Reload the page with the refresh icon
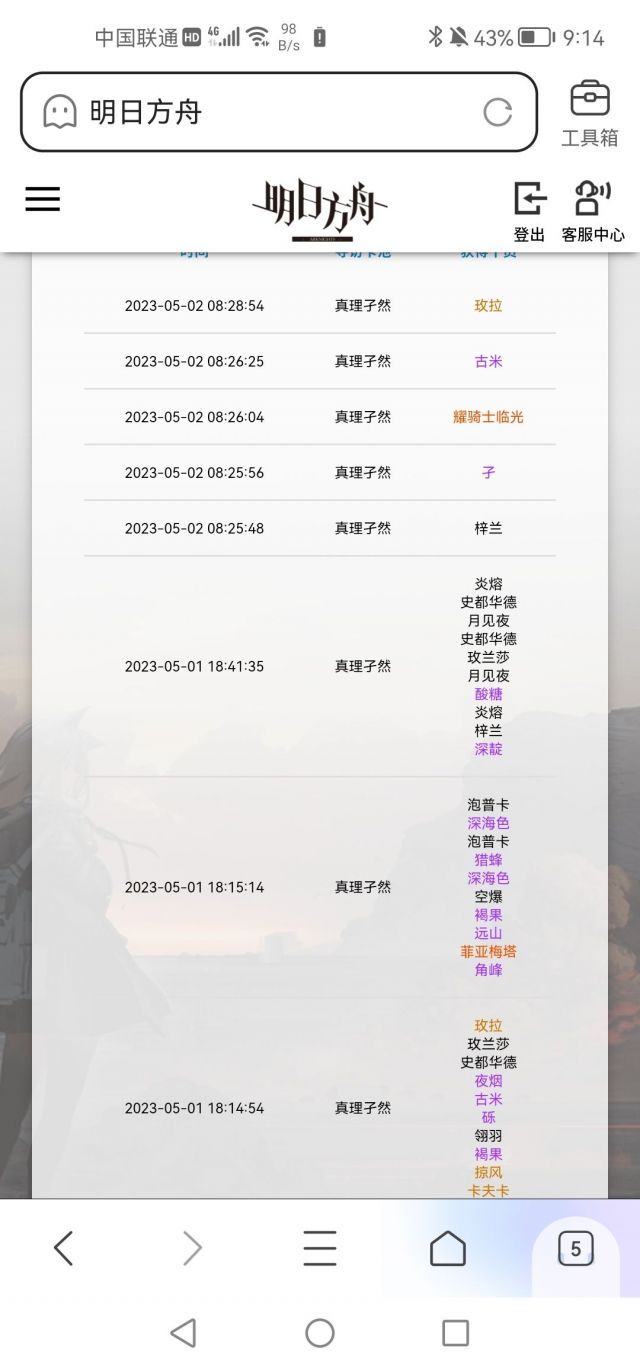The width and height of the screenshot is (640, 1368). (x=497, y=112)
